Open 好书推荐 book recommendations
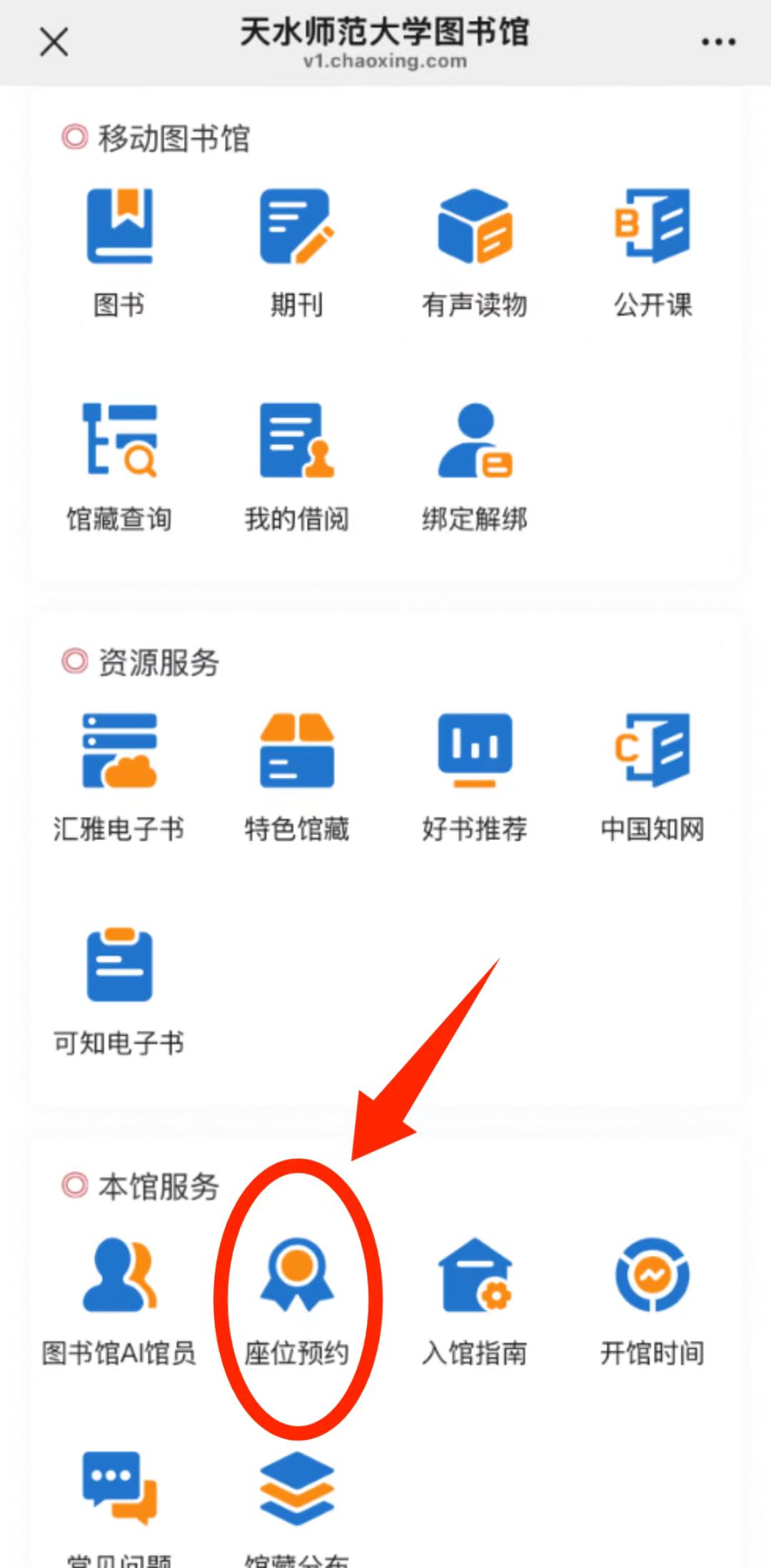This screenshot has height=1568, width=771. pos(475,751)
